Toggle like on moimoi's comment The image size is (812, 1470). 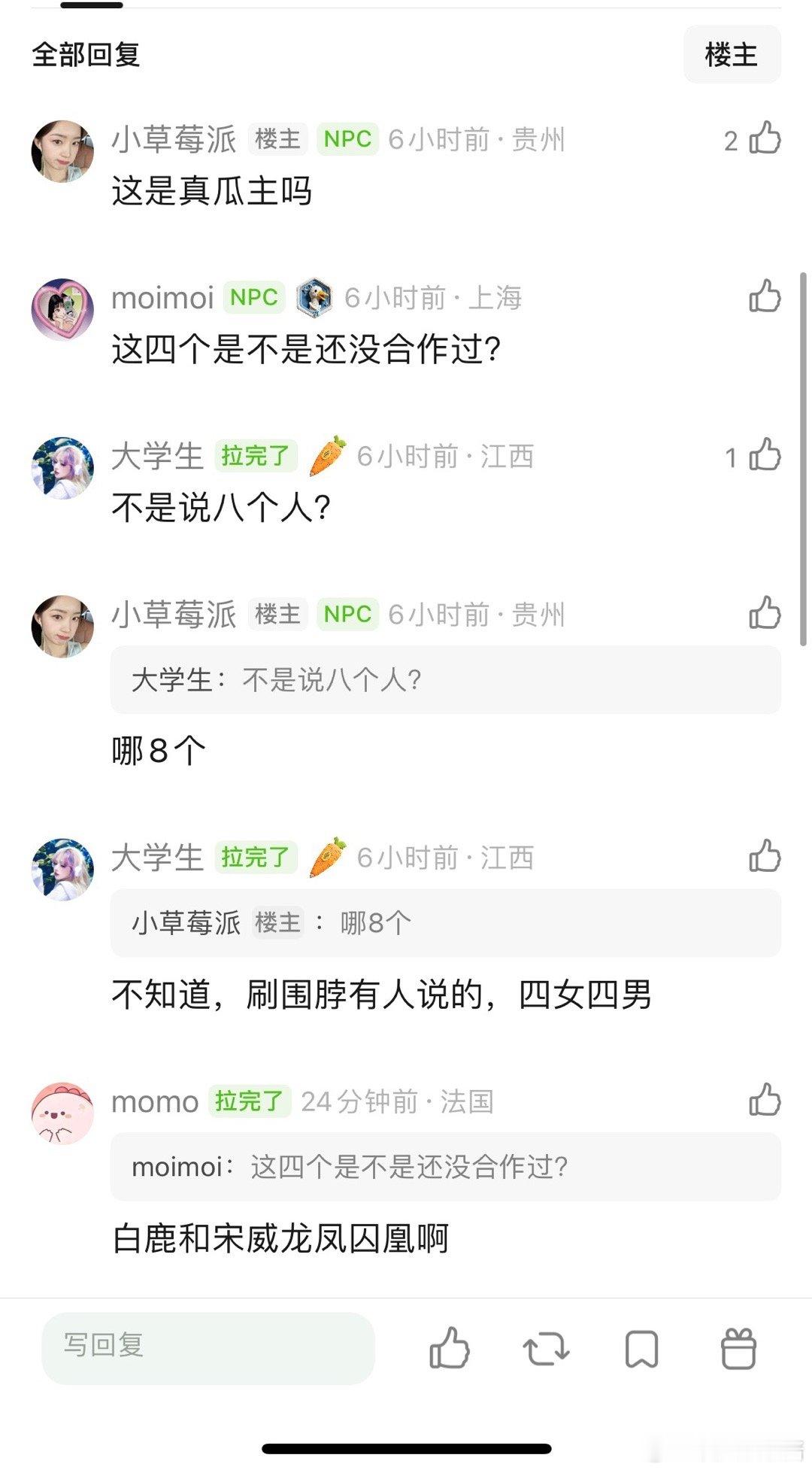[x=765, y=296]
